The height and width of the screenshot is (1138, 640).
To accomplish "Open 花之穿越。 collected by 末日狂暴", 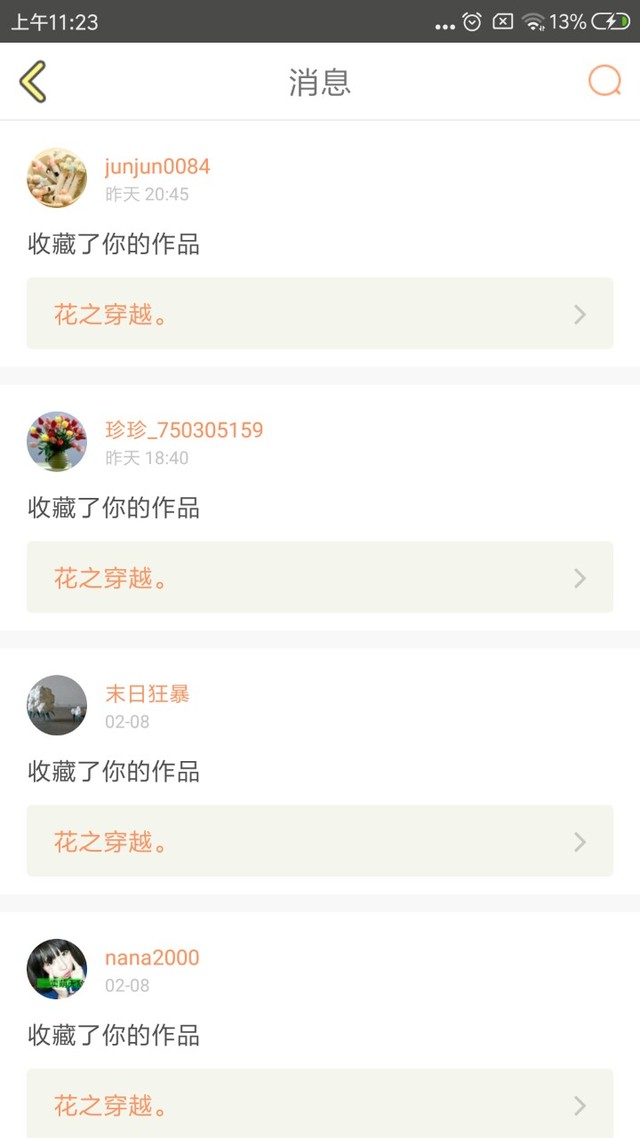I will tap(319, 841).
